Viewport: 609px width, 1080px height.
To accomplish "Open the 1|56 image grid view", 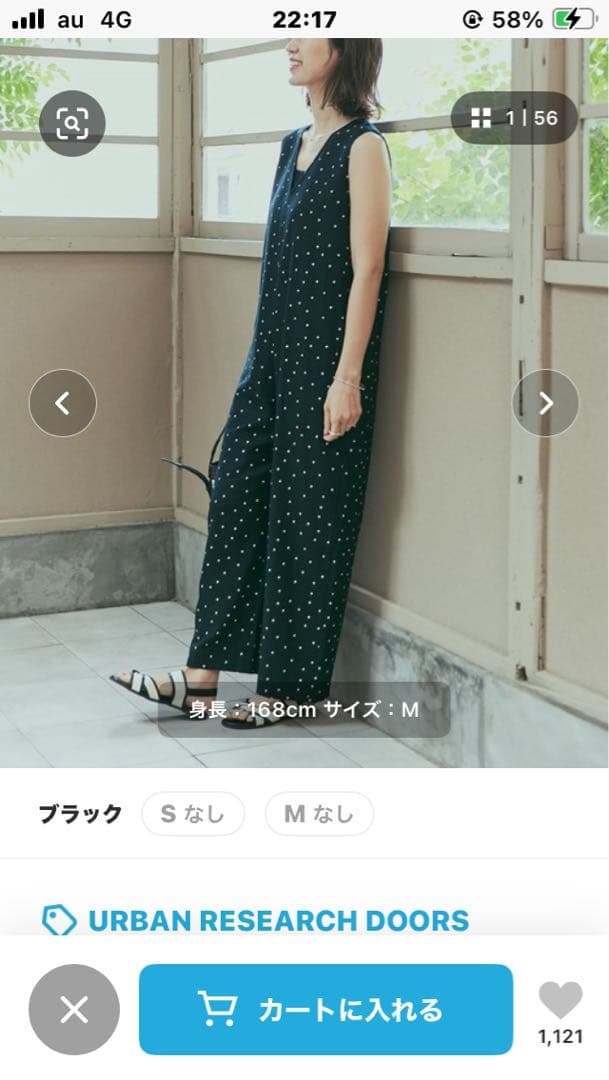I will click(515, 118).
